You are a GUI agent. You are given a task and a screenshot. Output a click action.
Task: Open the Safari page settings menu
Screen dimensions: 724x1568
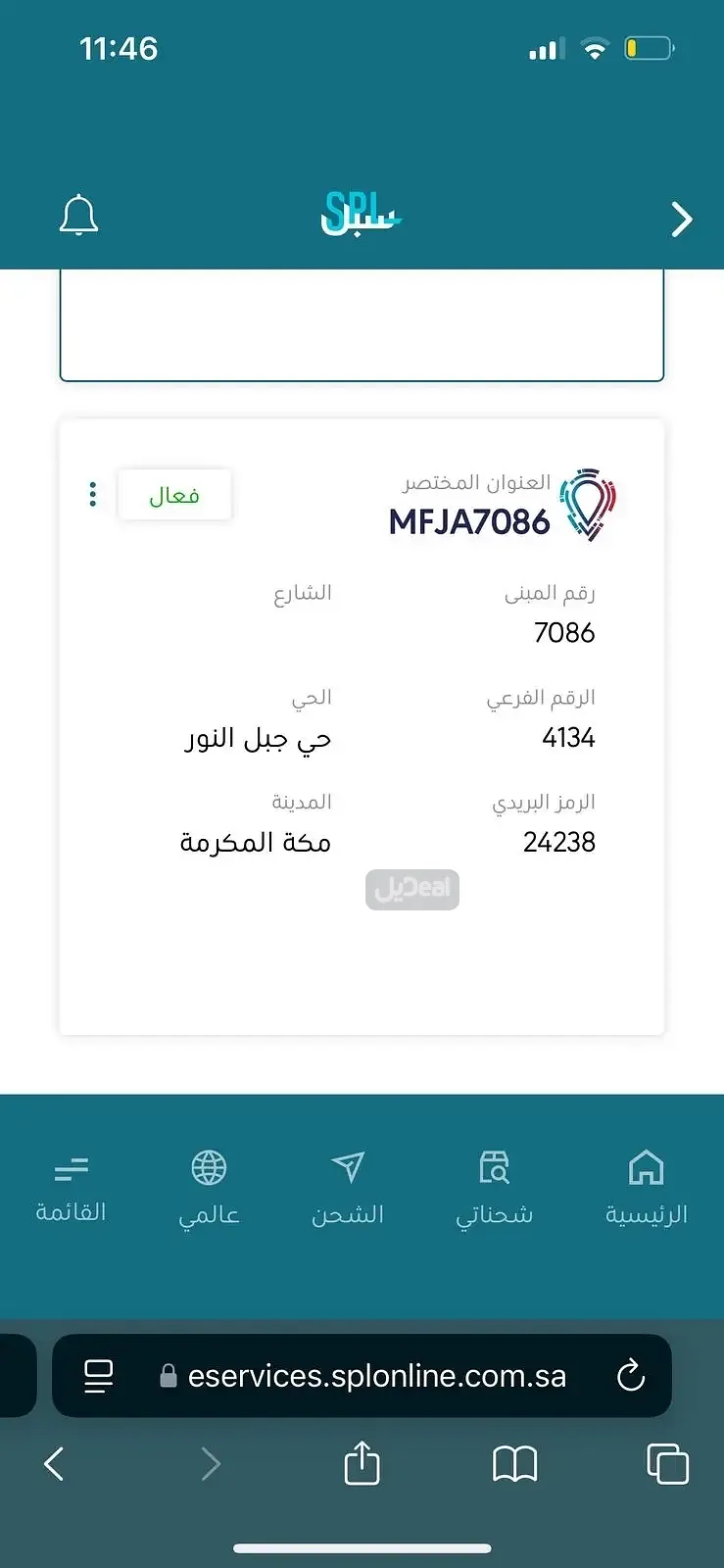pos(99,1375)
